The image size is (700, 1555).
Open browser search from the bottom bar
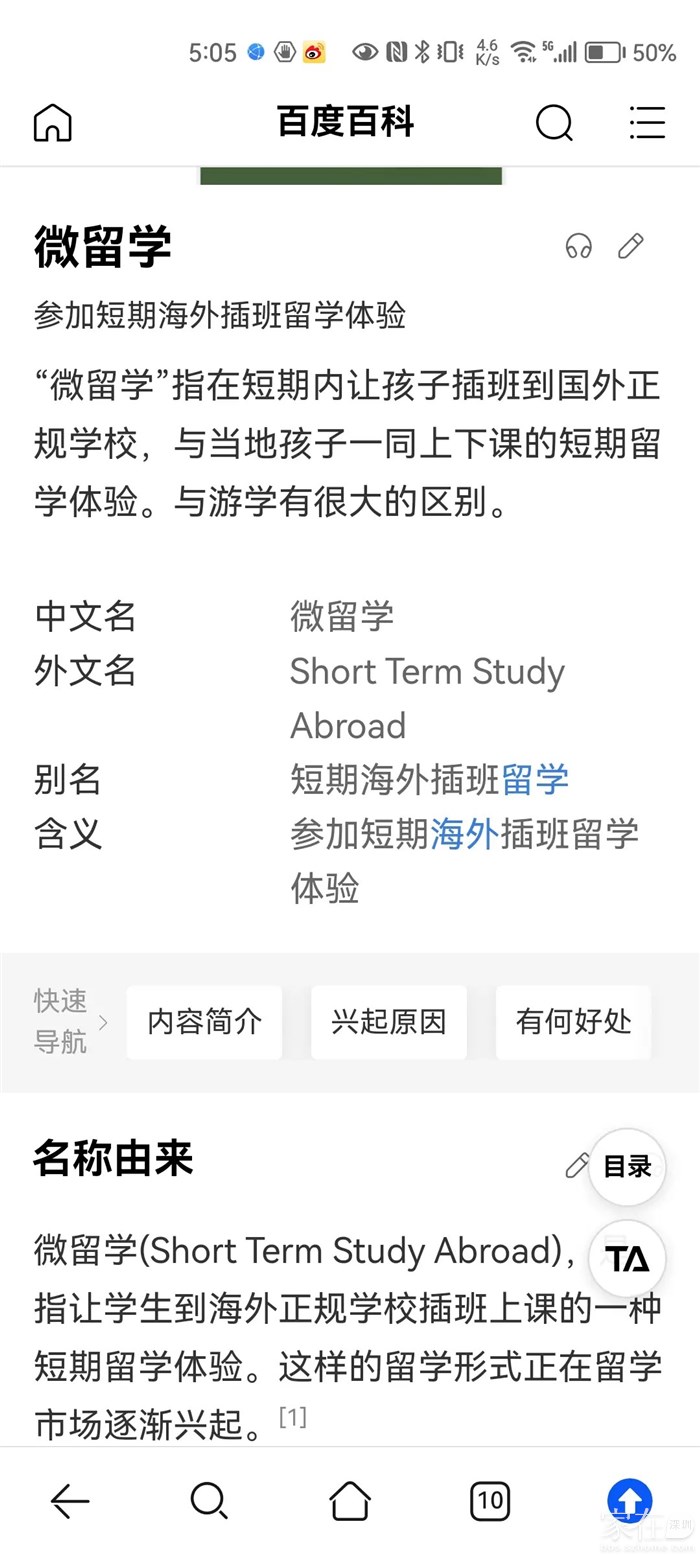coord(209,1500)
